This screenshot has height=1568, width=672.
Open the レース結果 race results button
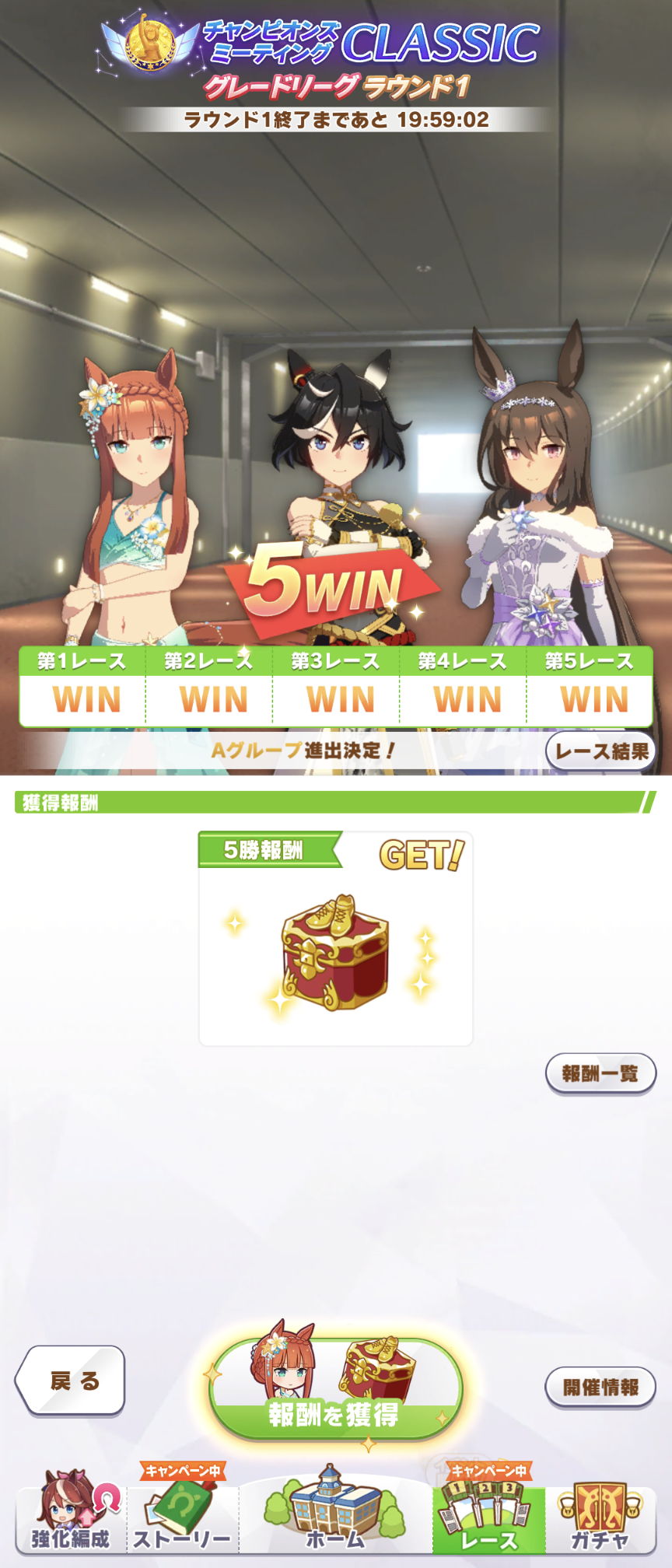pos(600,751)
